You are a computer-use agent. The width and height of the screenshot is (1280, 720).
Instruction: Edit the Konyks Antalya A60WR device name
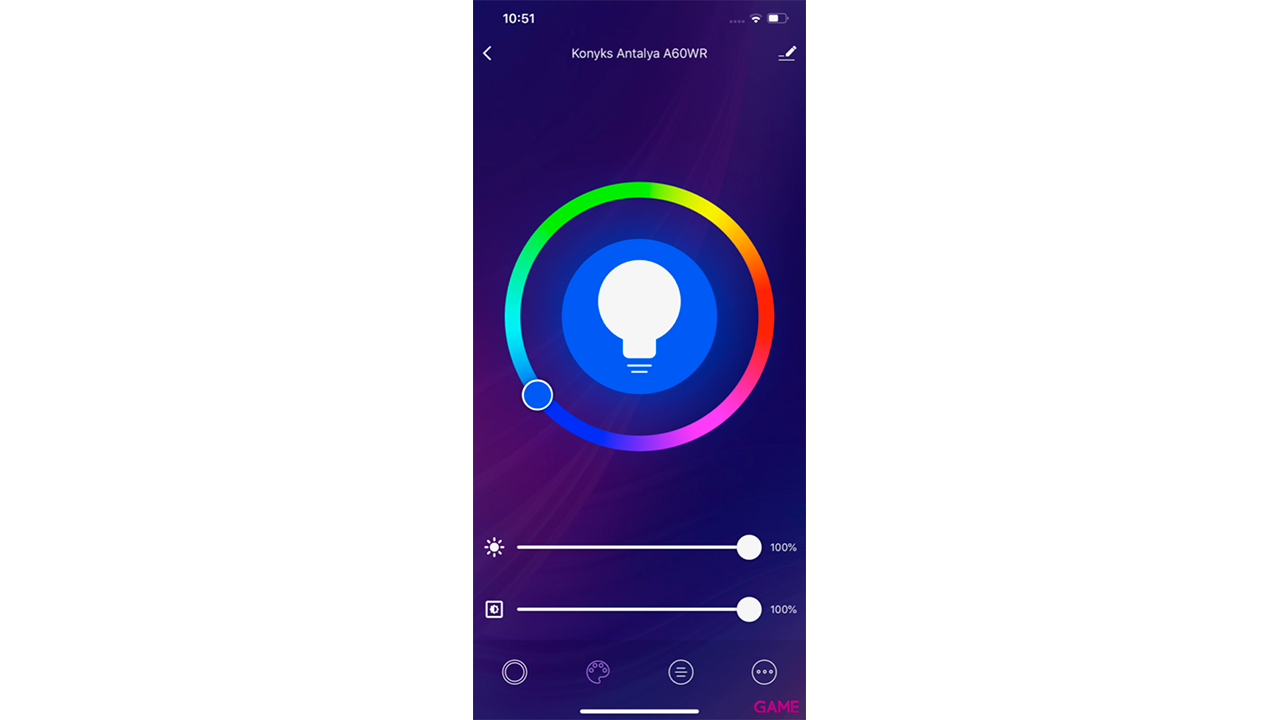pyautogui.click(x=787, y=53)
